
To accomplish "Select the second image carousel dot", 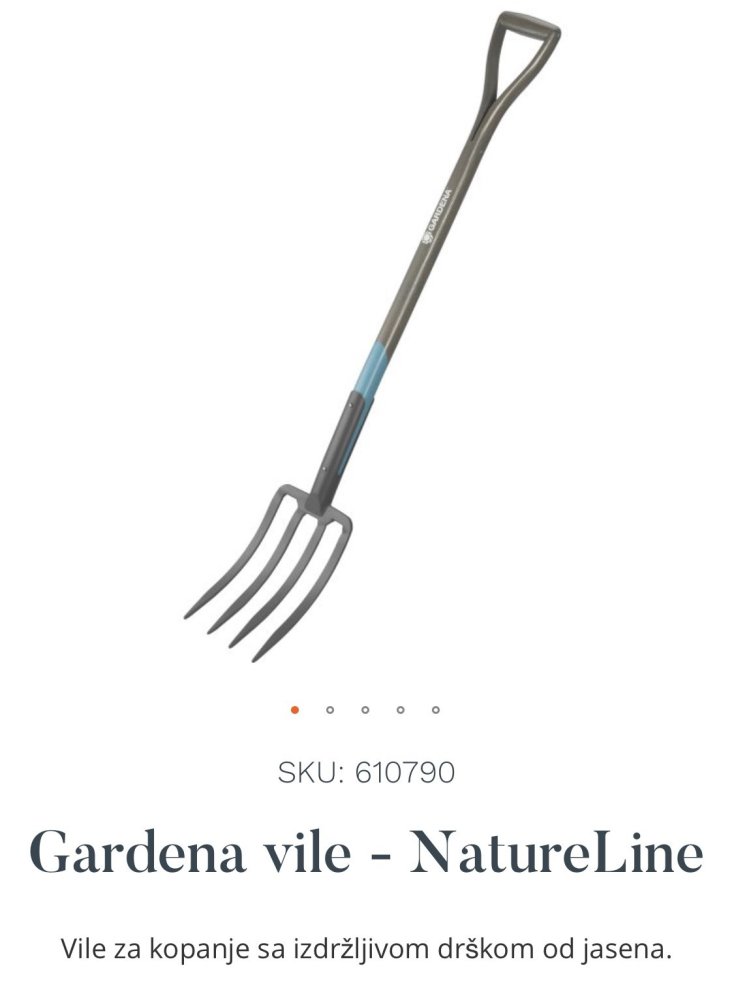I will coord(330,710).
